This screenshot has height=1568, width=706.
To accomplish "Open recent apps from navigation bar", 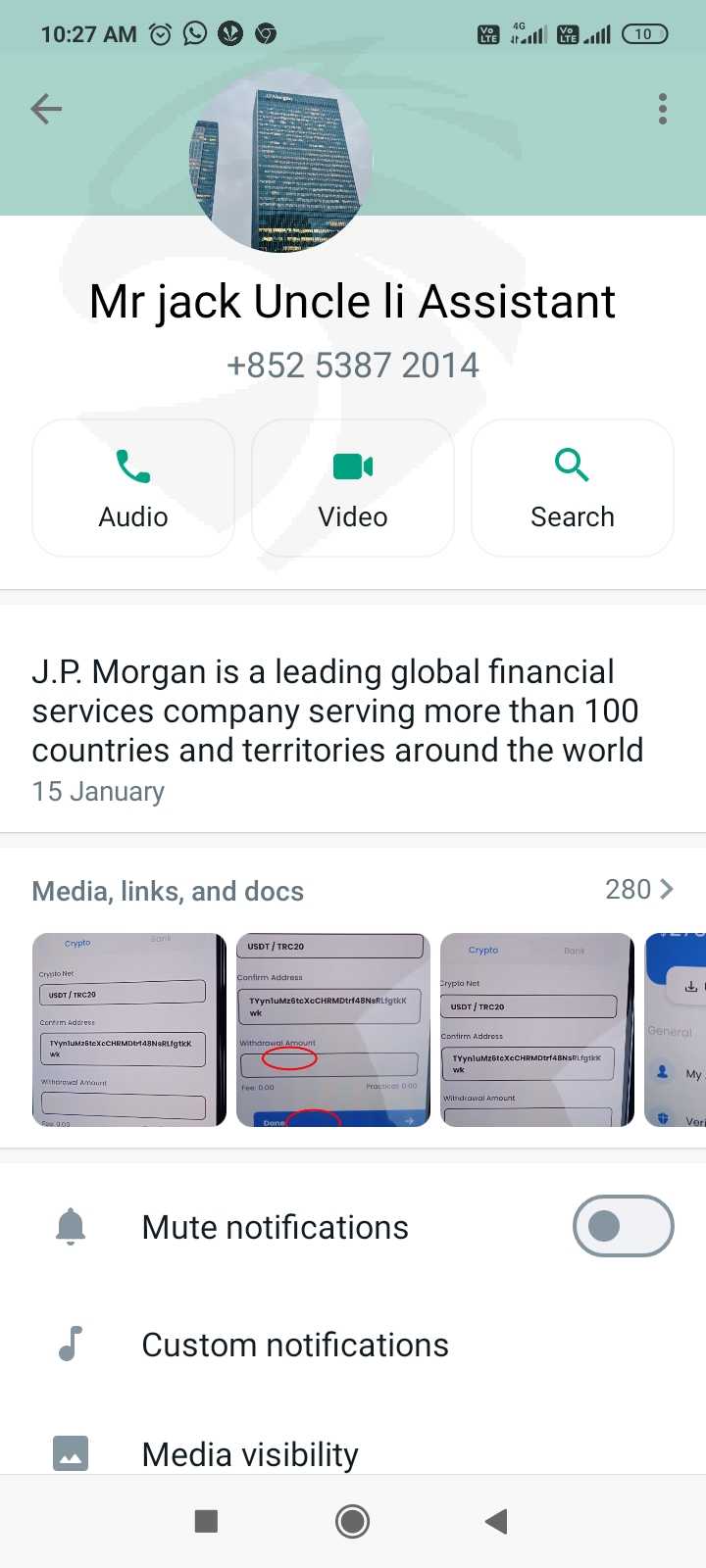I will pos(206,1521).
